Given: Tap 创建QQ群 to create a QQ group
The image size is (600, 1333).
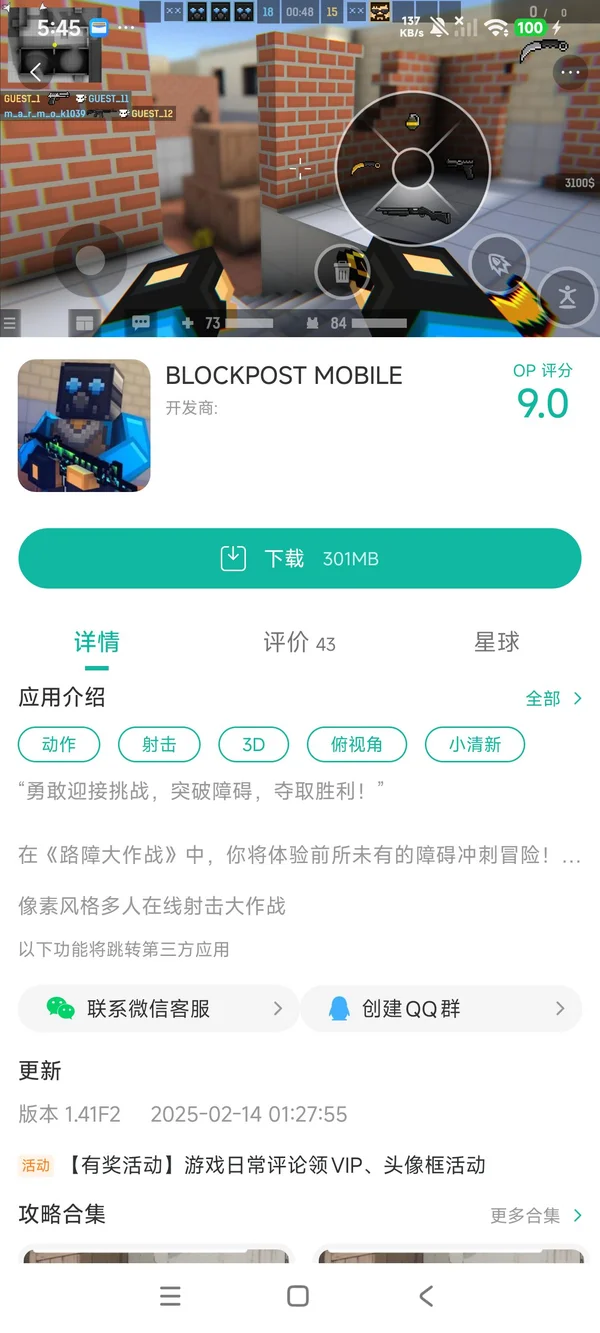Looking at the screenshot, I should tap(440, 1008).
